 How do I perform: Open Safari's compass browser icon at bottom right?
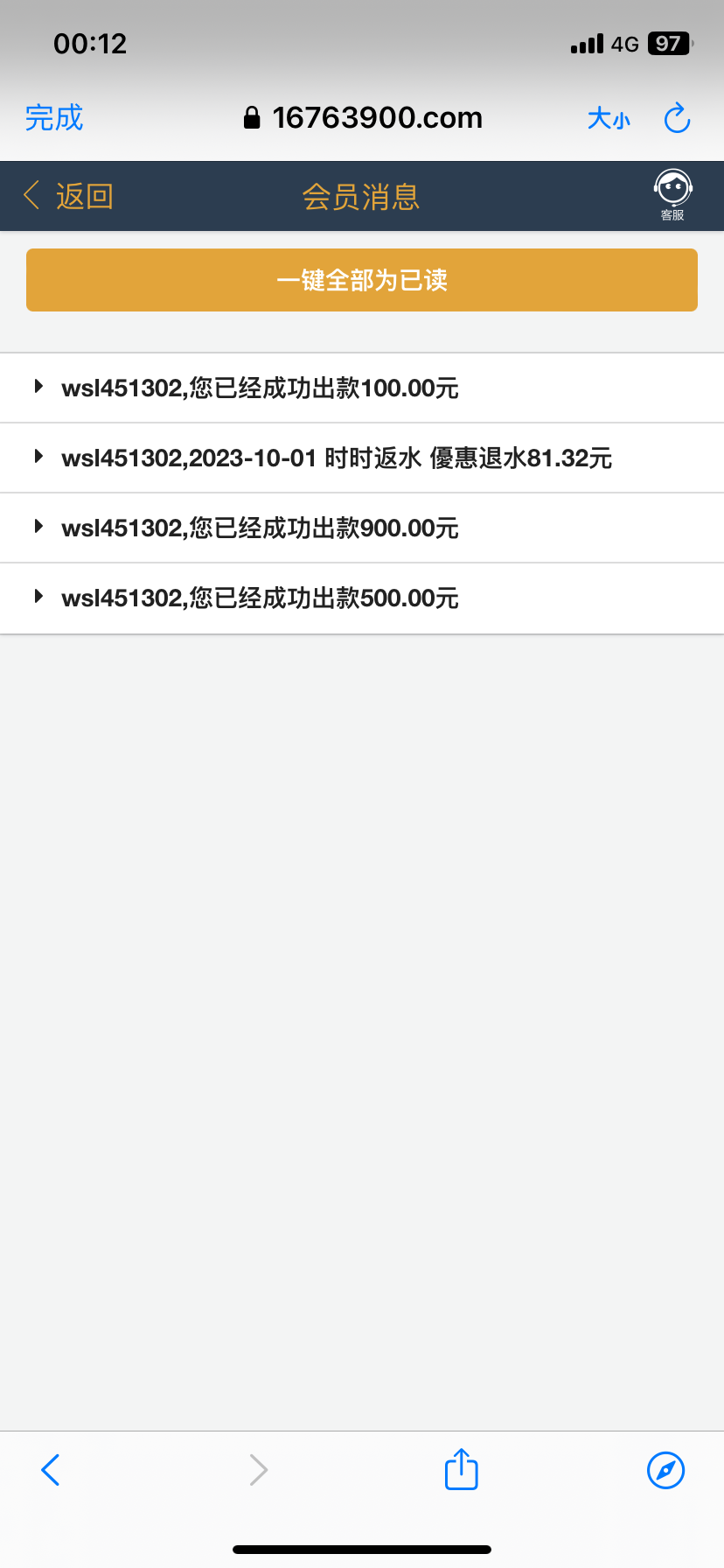click(x=665, y=1470)
